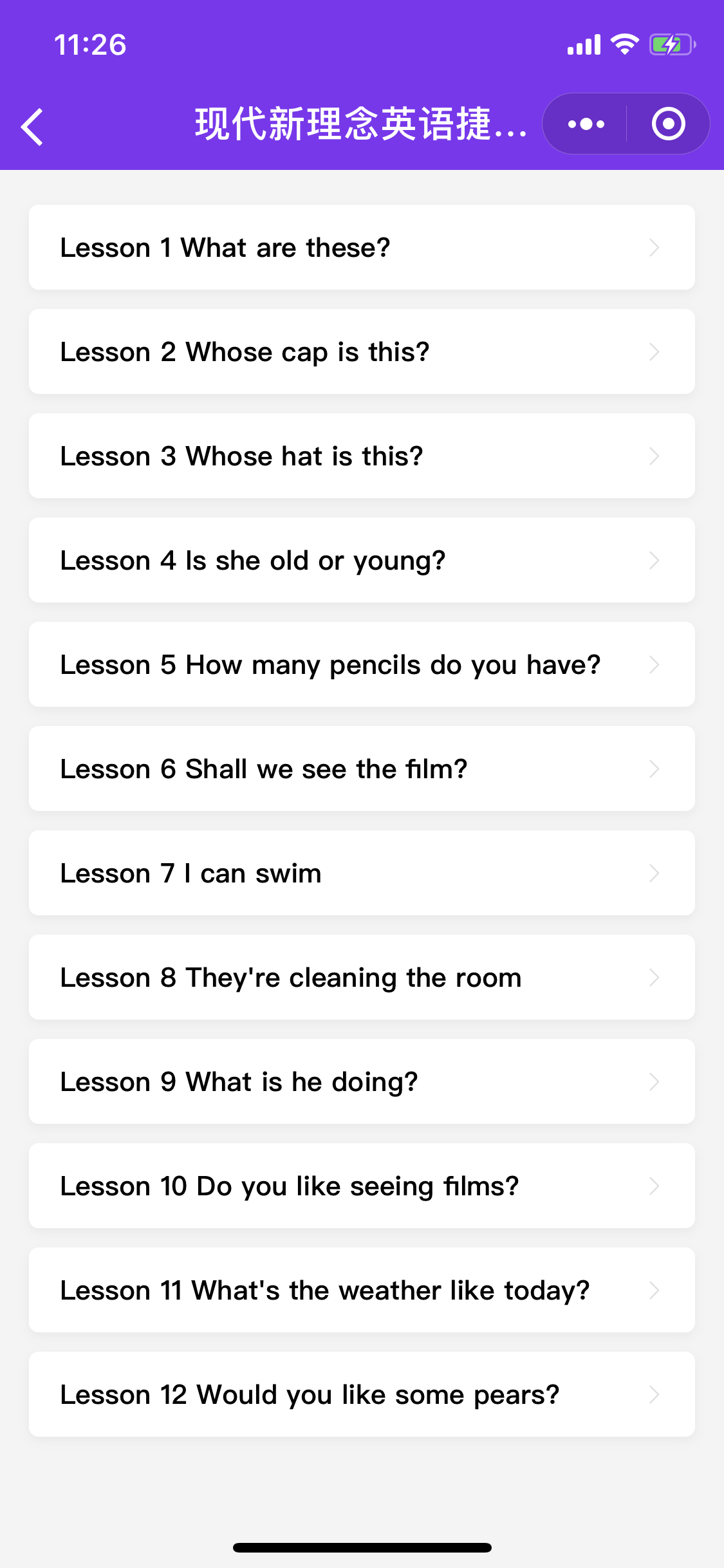Select Lesson 7 I can swim

[362, 873]
